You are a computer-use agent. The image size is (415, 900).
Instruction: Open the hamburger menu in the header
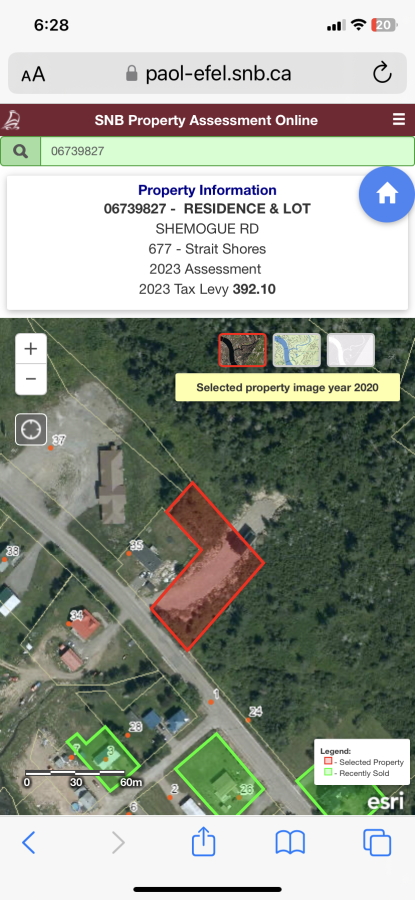pos(398,119)
